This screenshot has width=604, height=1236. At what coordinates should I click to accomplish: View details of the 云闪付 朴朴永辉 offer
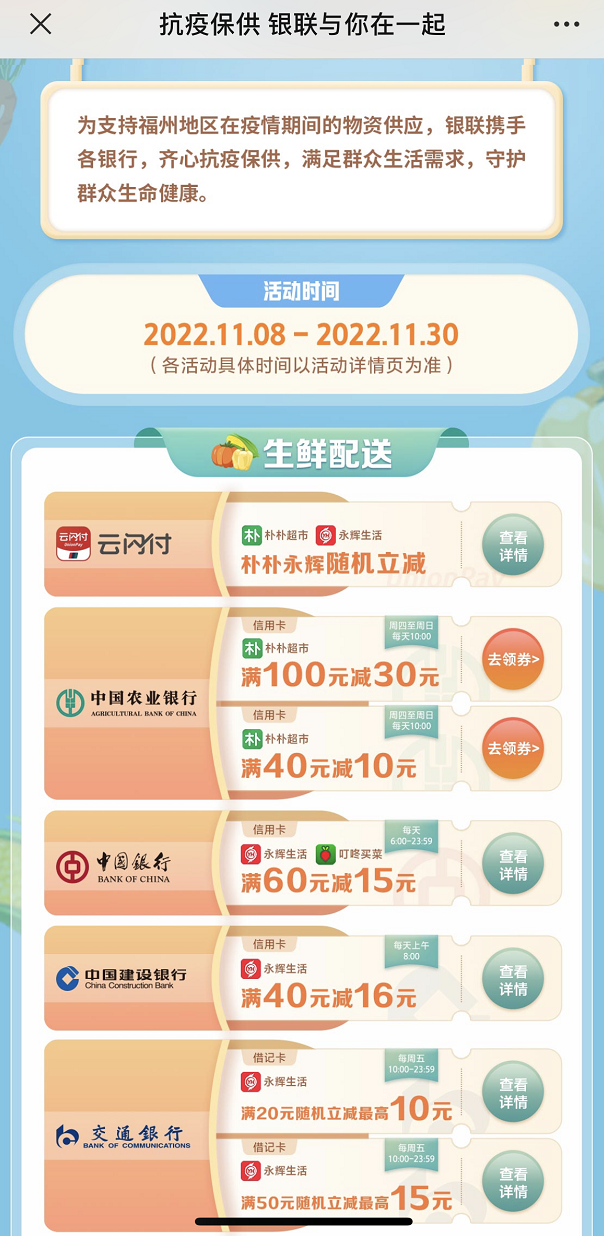513,545
